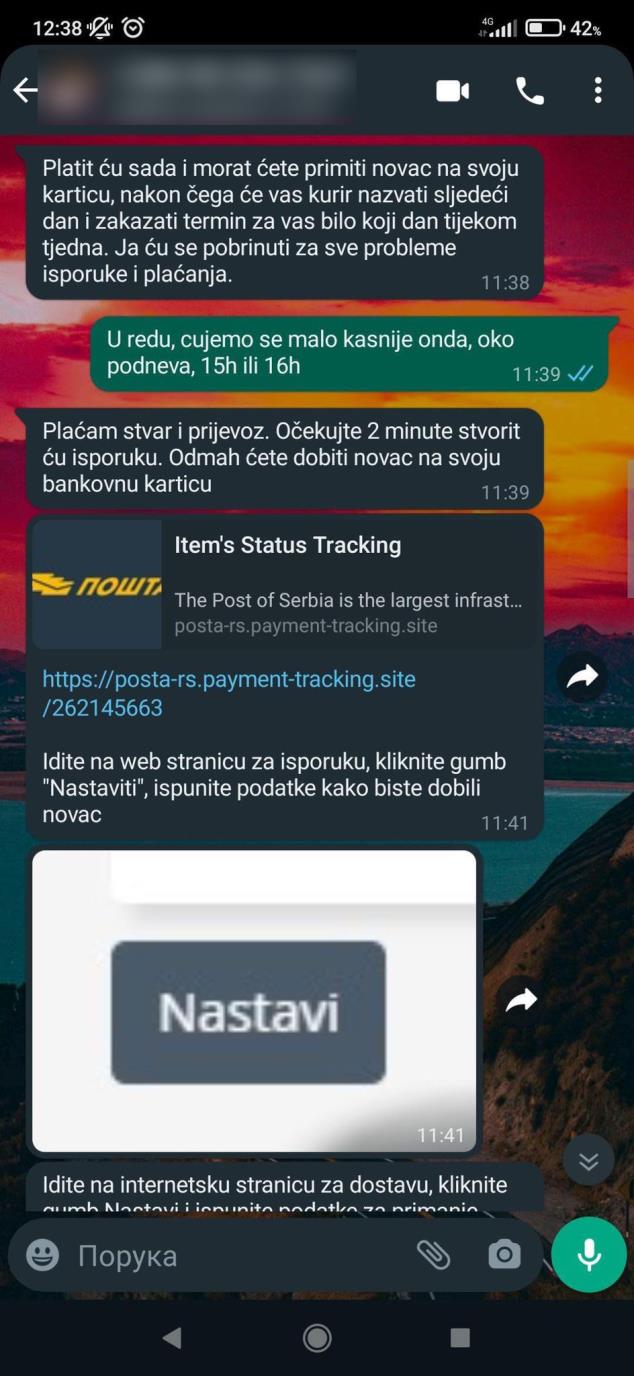Go back to the chat list
This screenshot has width=634, height=1376.
[24, 91]
